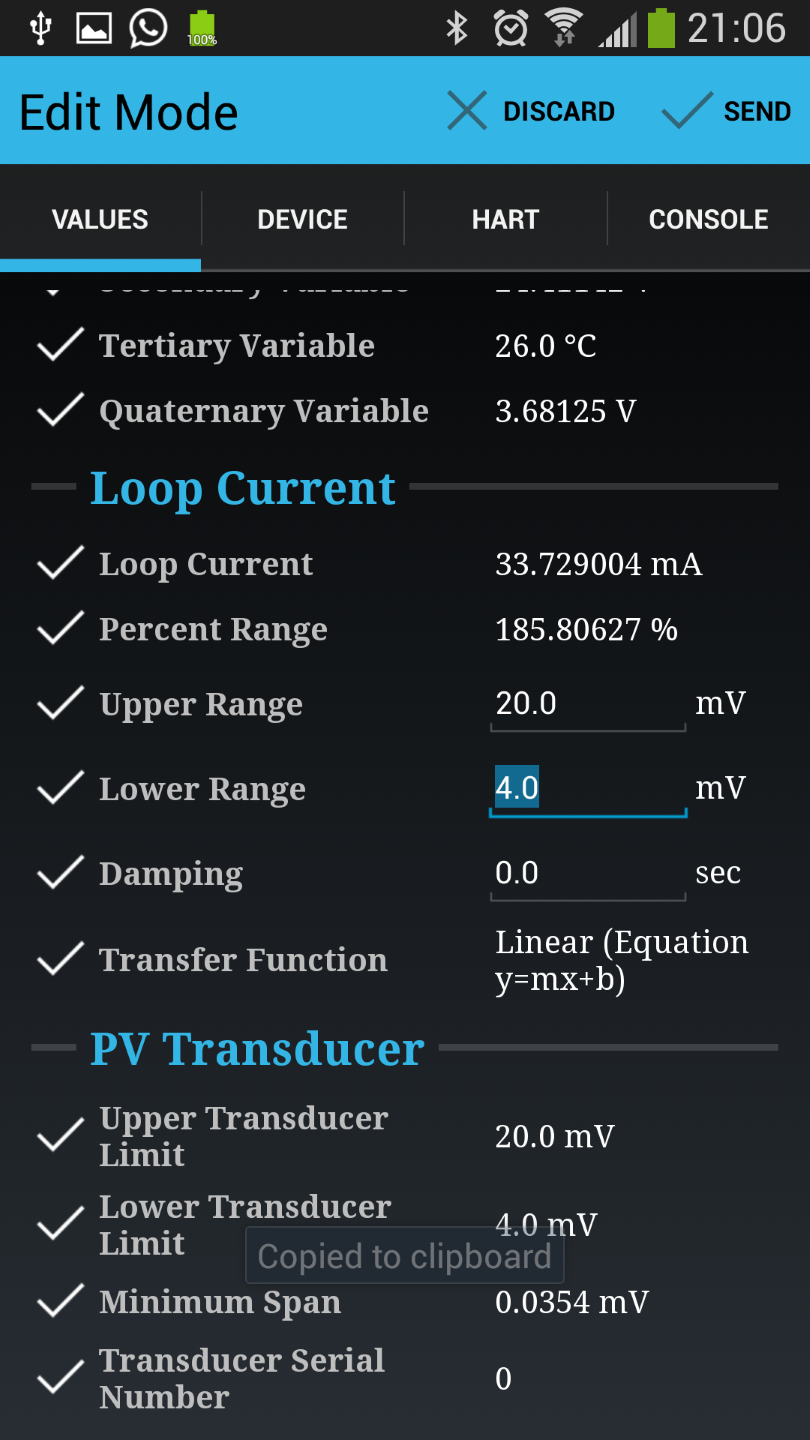
Task: Select the Values tab
Action: tap(100, 220)
